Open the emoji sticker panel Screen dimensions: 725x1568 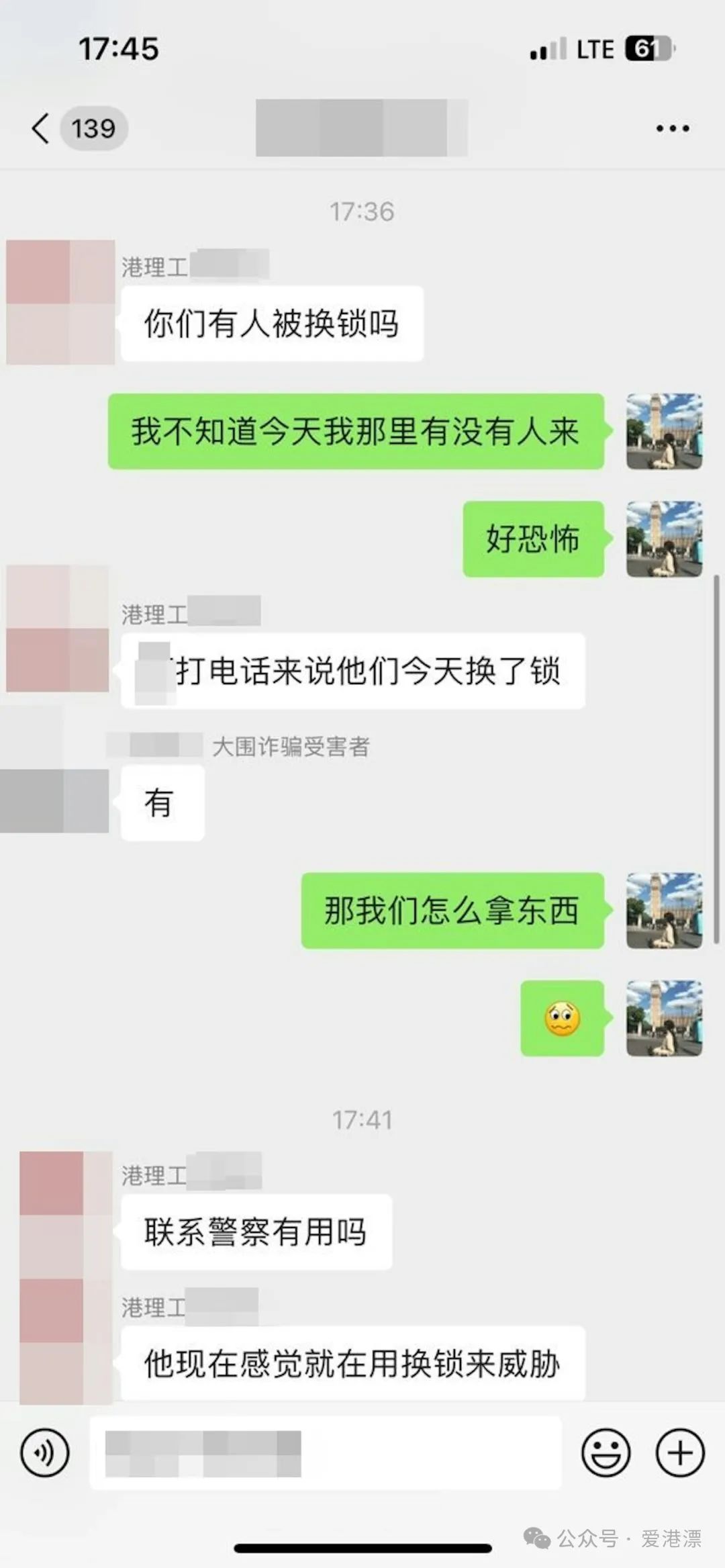[x=606, y=1452]
